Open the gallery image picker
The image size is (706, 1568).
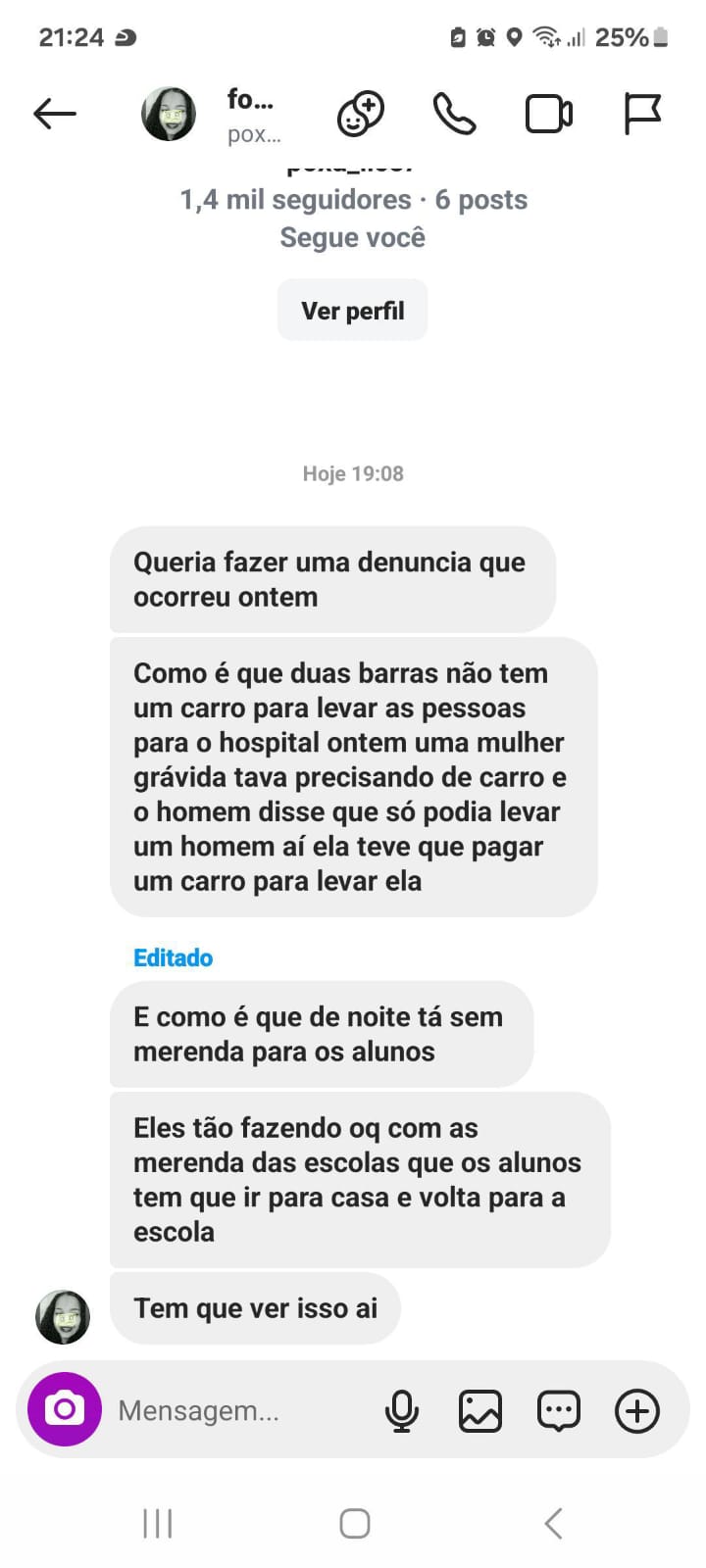pos(480,1411)
